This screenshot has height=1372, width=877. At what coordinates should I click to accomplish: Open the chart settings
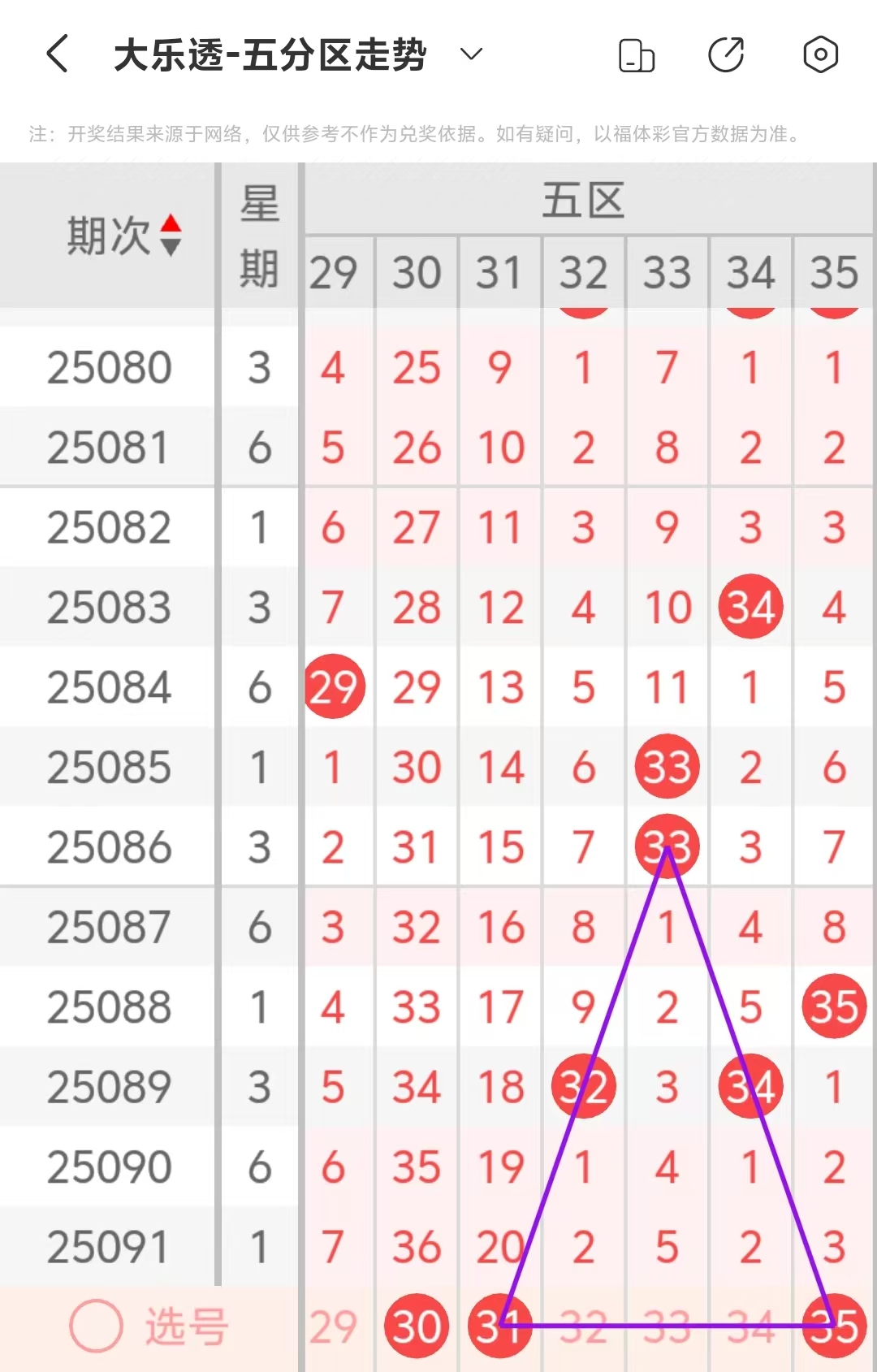tap(820, 55)
